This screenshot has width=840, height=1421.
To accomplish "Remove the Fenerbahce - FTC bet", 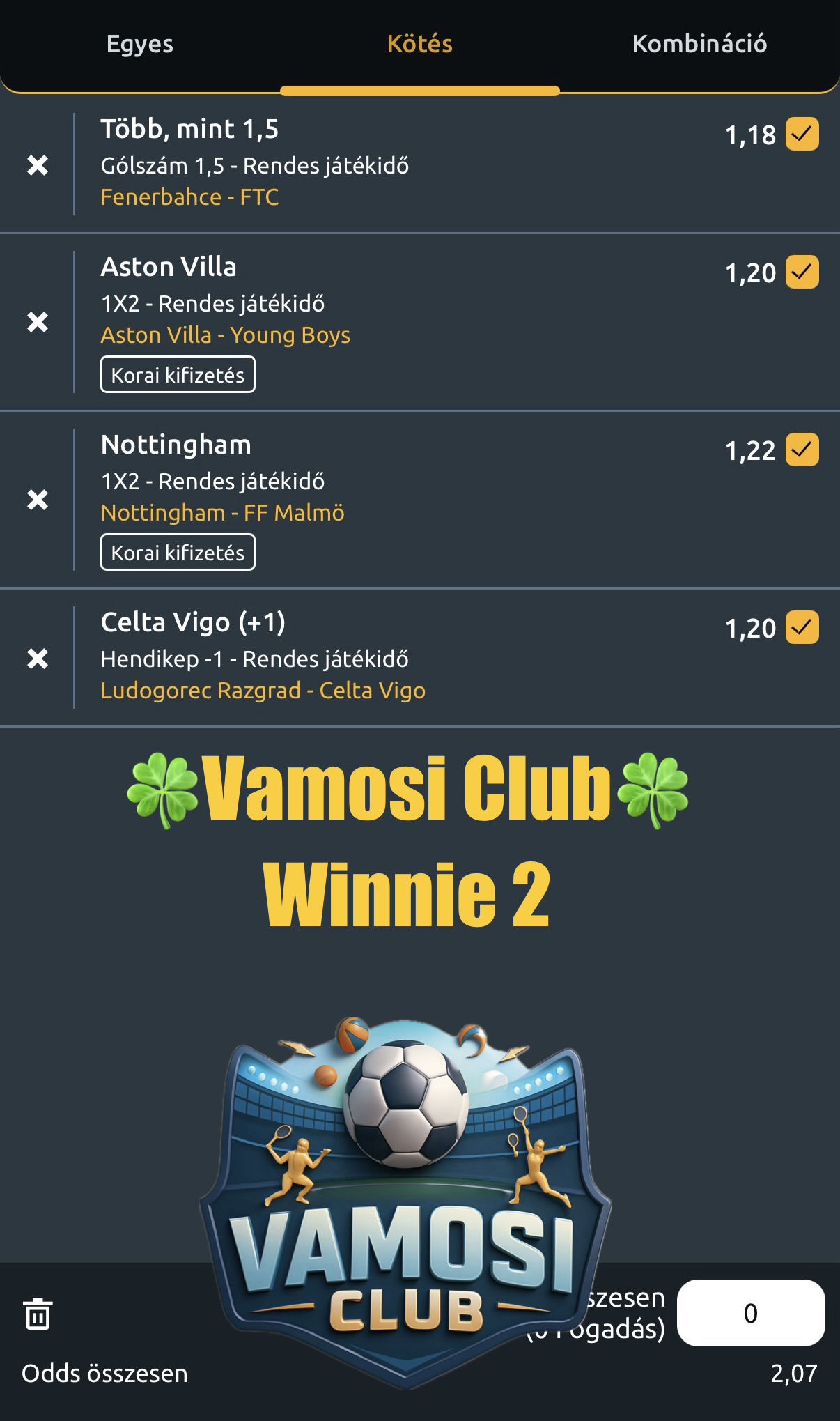I will (38, 165).
